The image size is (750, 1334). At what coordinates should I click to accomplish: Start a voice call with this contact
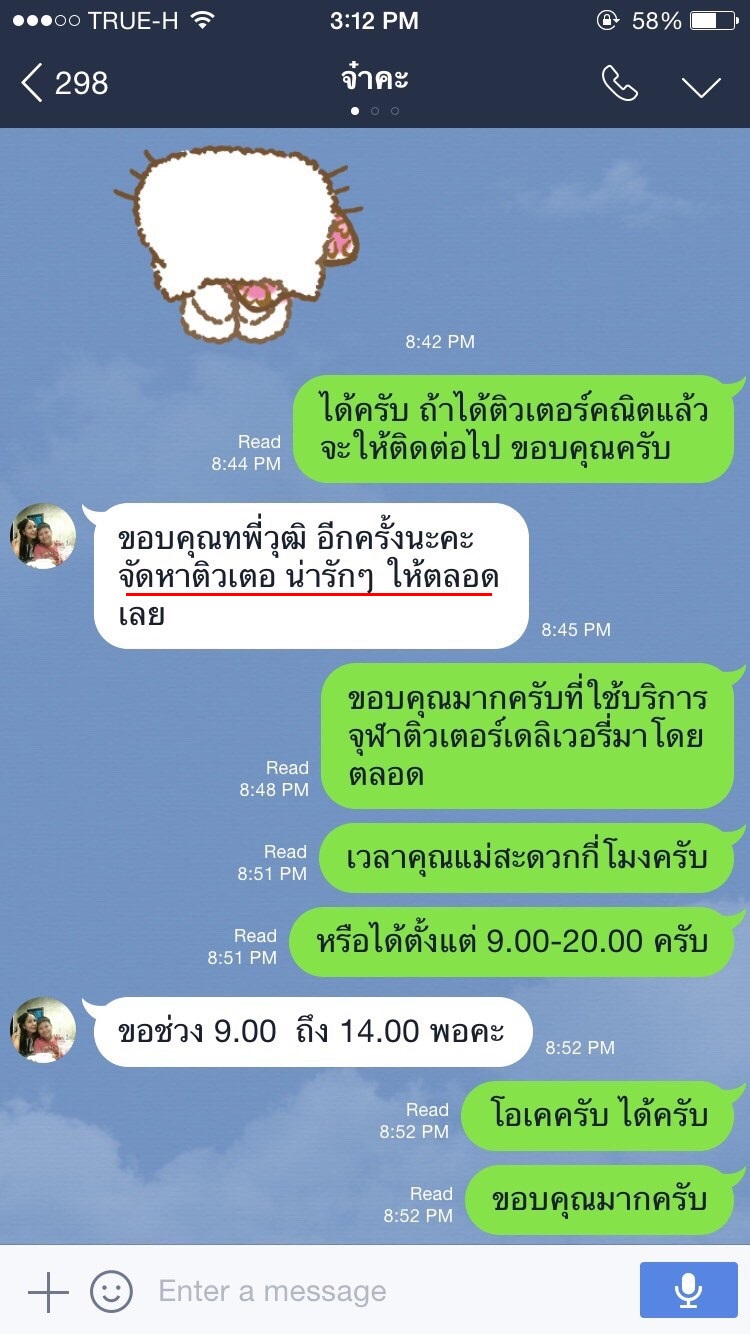619,84
